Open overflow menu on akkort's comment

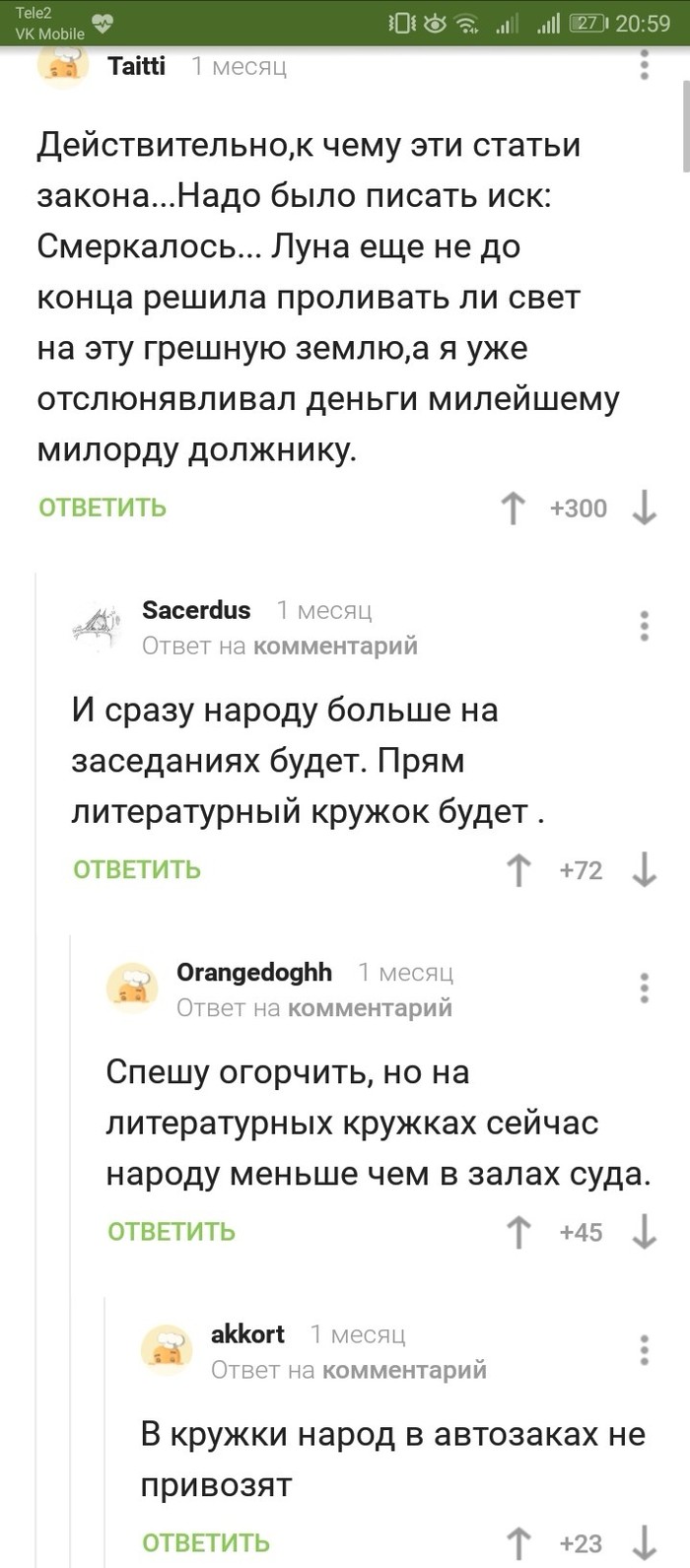[x=644, y=1349]
